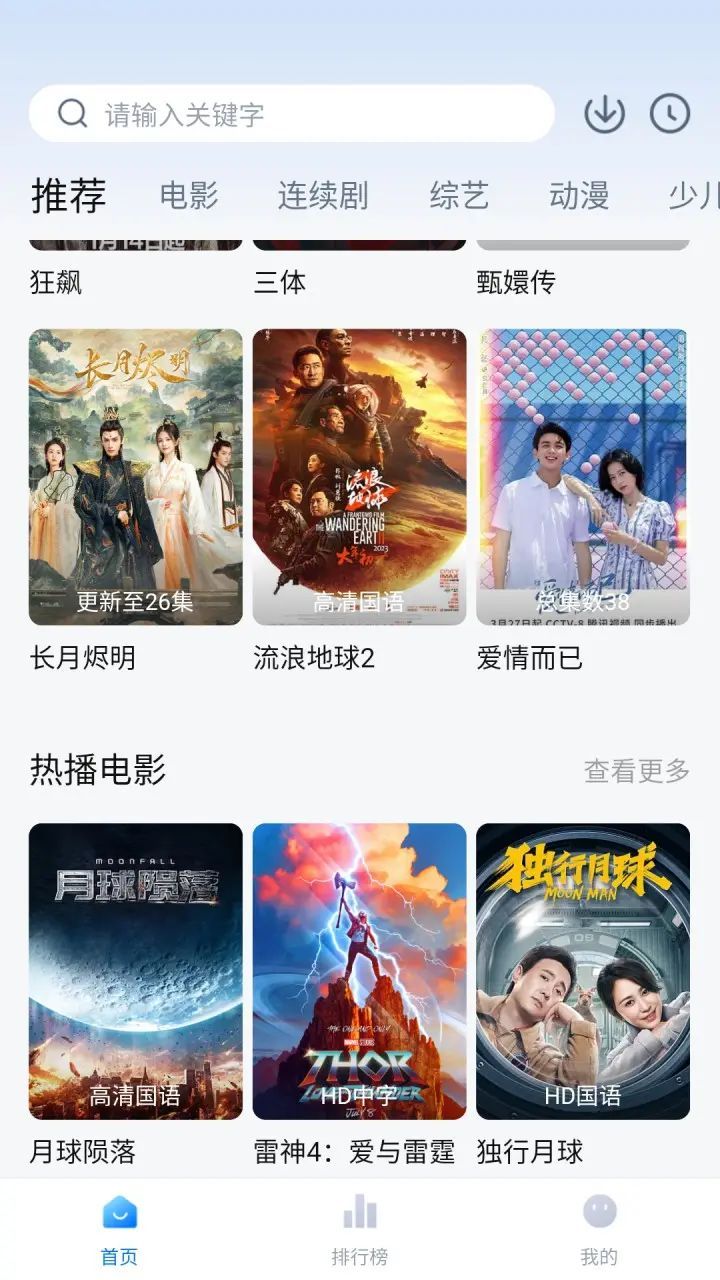Viewport: 720px width, 1280px height.
Task: Open the 雷神4：爱与雷霆 movie poster
Action: click(359, 971)
